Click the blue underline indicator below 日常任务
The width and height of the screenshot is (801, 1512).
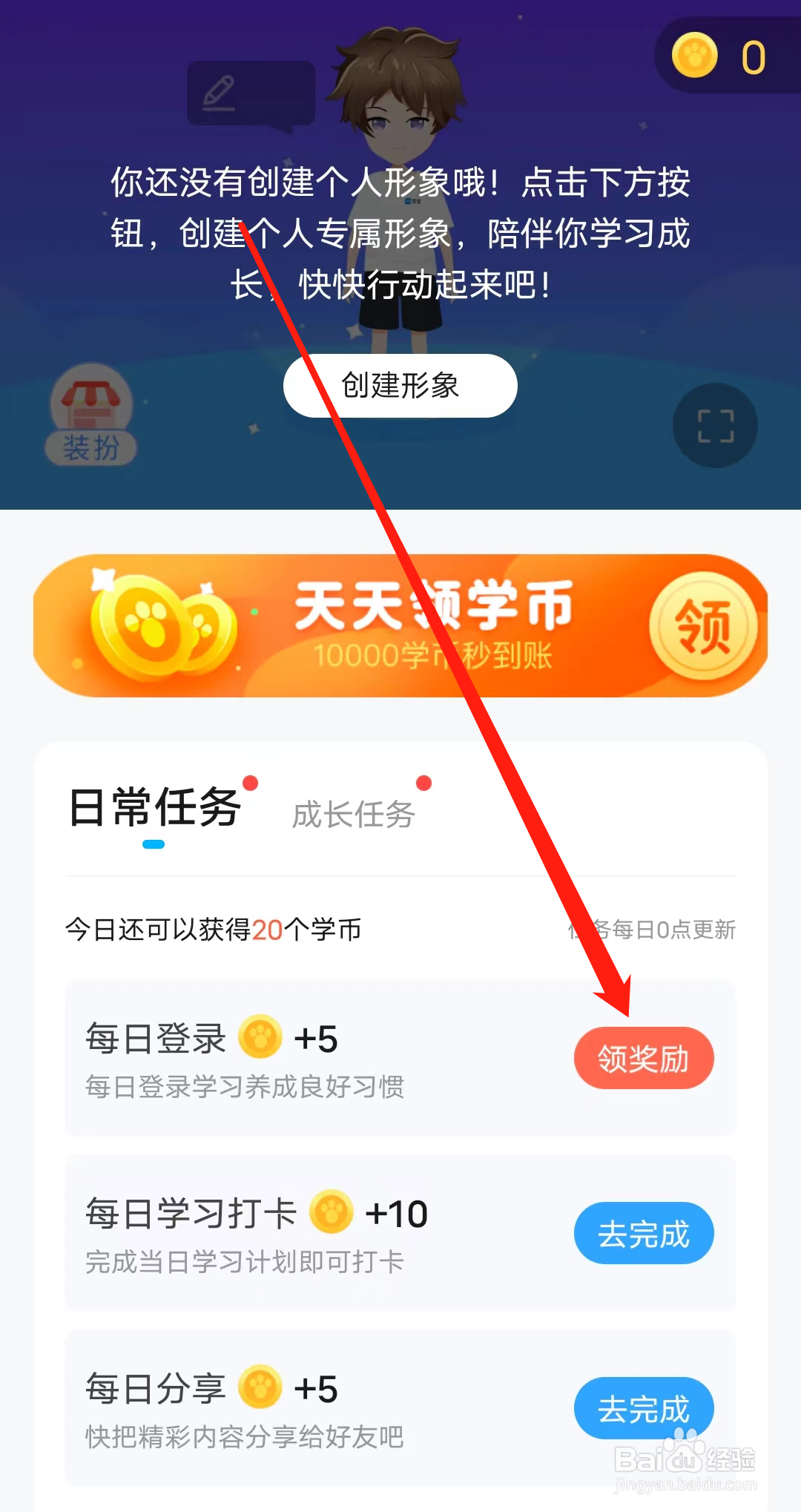[152, 844]
